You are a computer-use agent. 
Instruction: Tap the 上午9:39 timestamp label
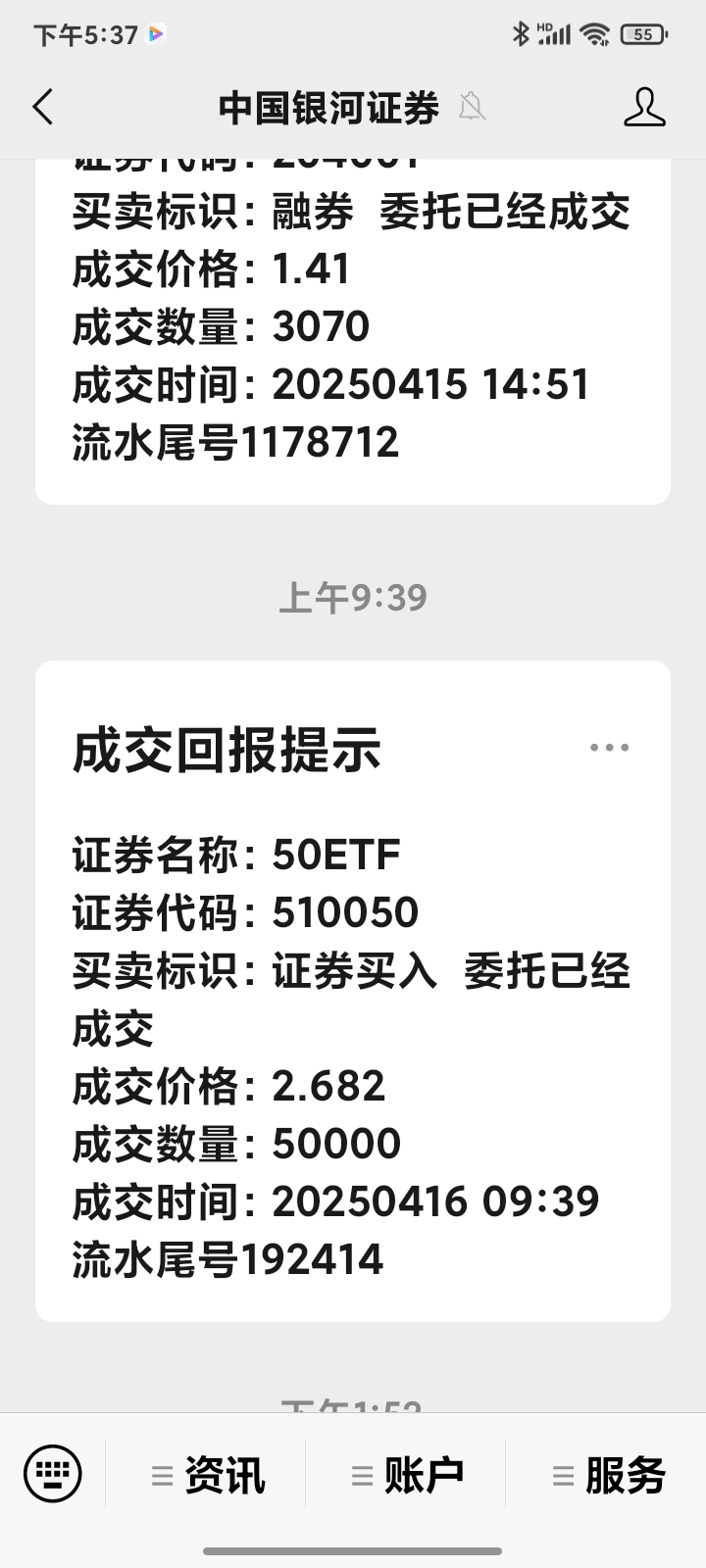tap(353, 595)
